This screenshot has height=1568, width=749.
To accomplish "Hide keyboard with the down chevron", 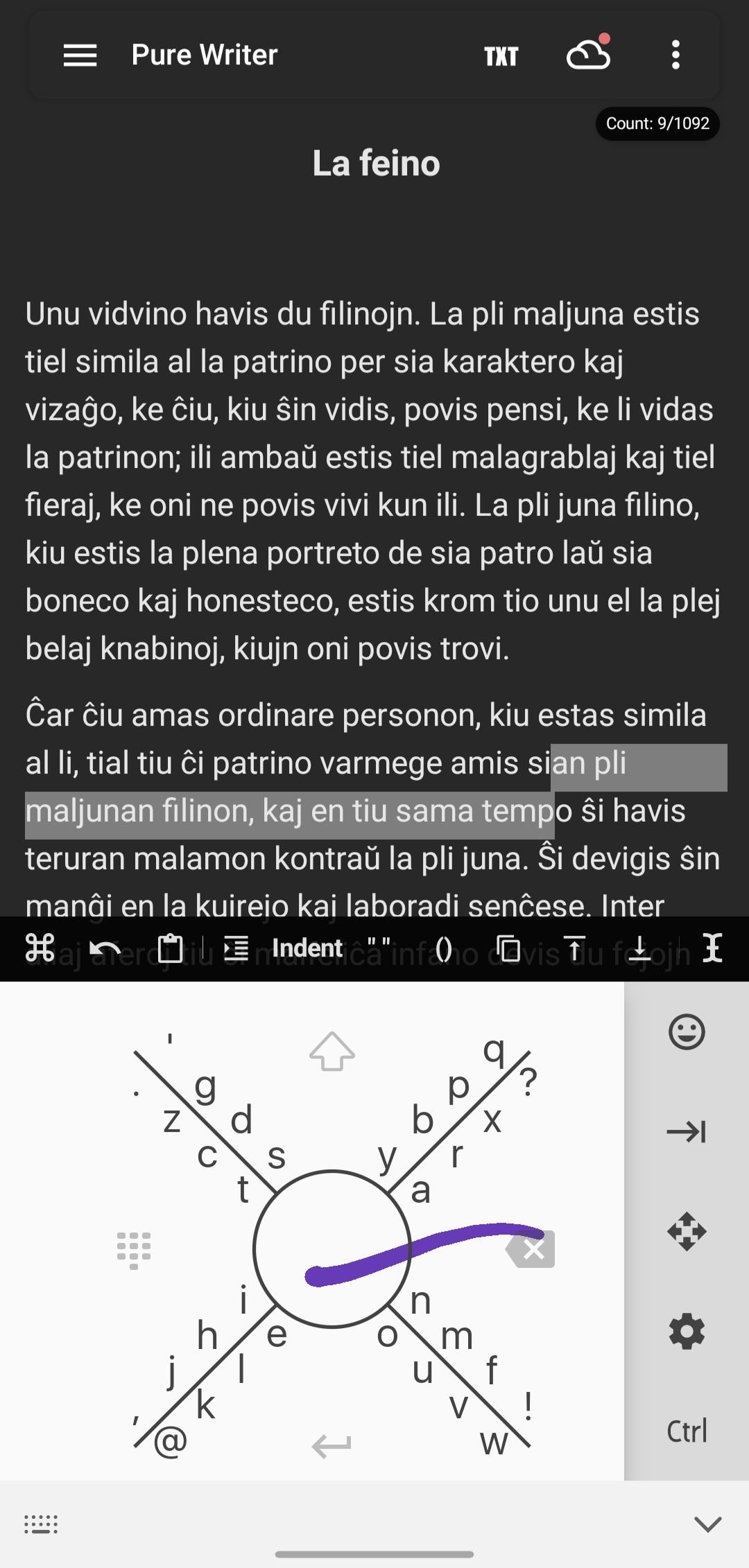I will (707, 1524).
